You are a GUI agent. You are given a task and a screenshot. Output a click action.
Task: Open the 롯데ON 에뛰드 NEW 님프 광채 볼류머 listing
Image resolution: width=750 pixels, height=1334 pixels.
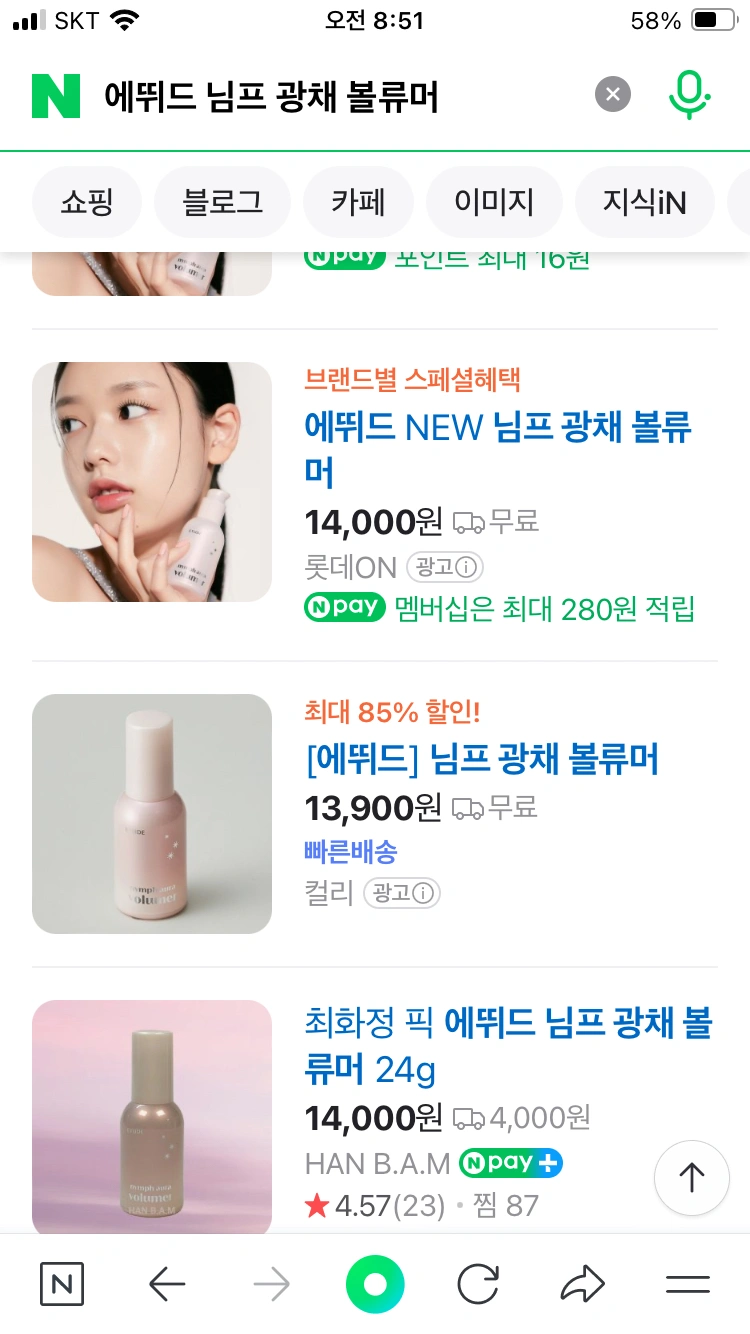[498, 449]
